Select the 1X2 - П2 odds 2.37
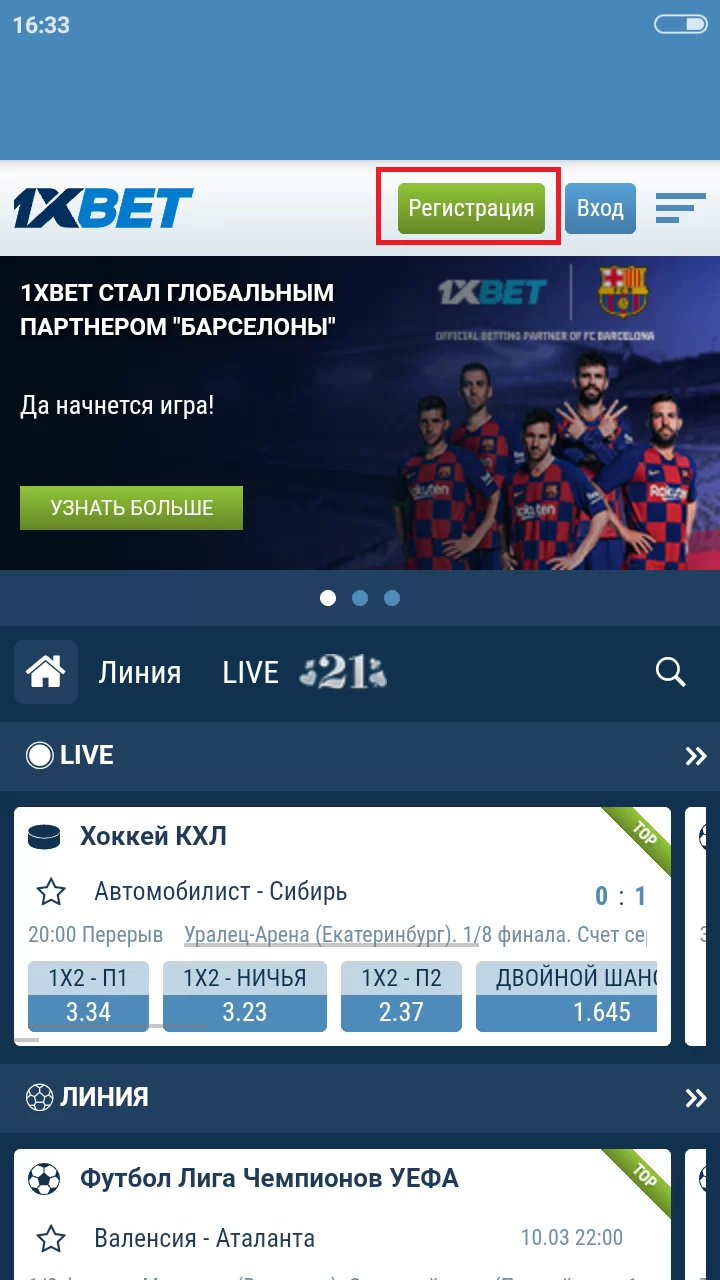Viewport: 720px width, 1280px height. [401, 1012]
